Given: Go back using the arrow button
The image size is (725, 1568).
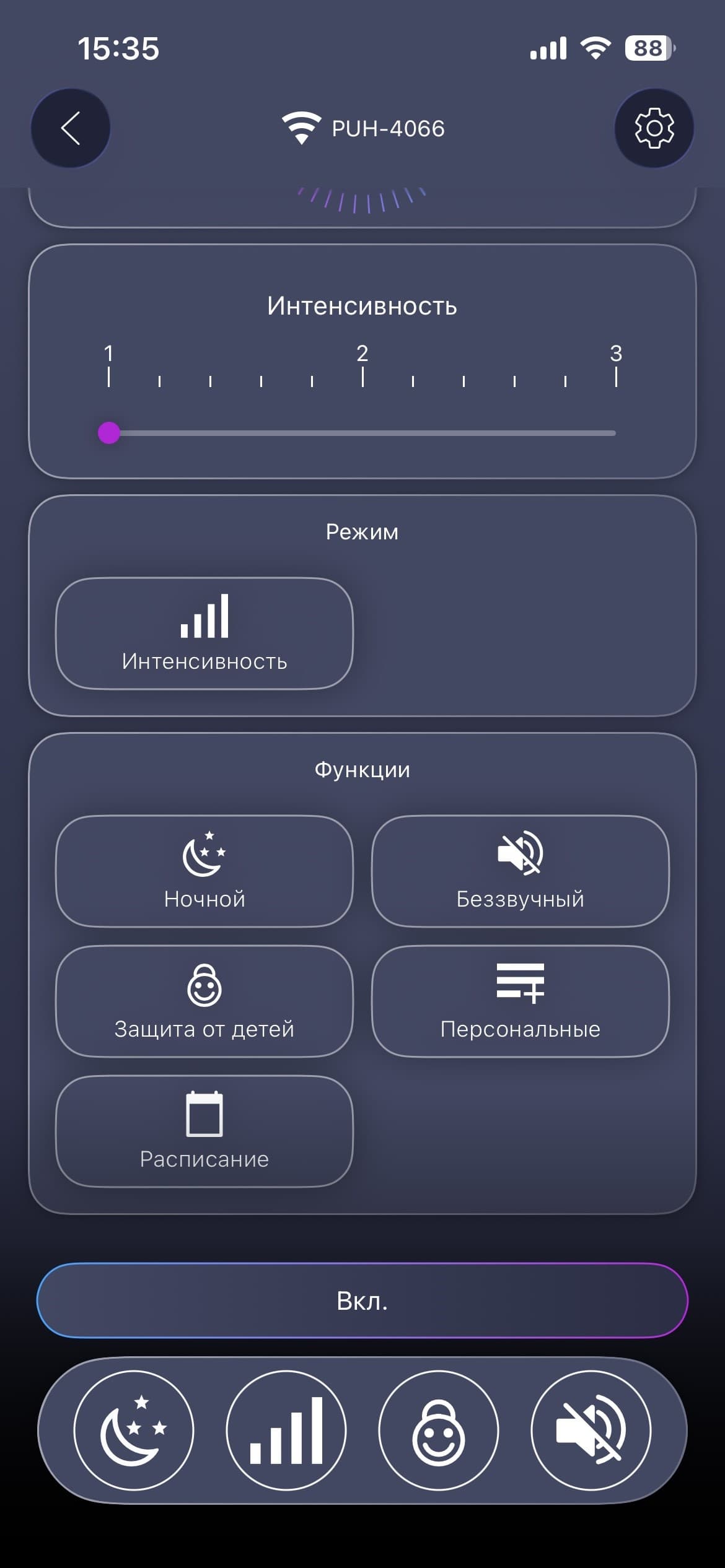Looking at the screenshot, I should [71, 128].
